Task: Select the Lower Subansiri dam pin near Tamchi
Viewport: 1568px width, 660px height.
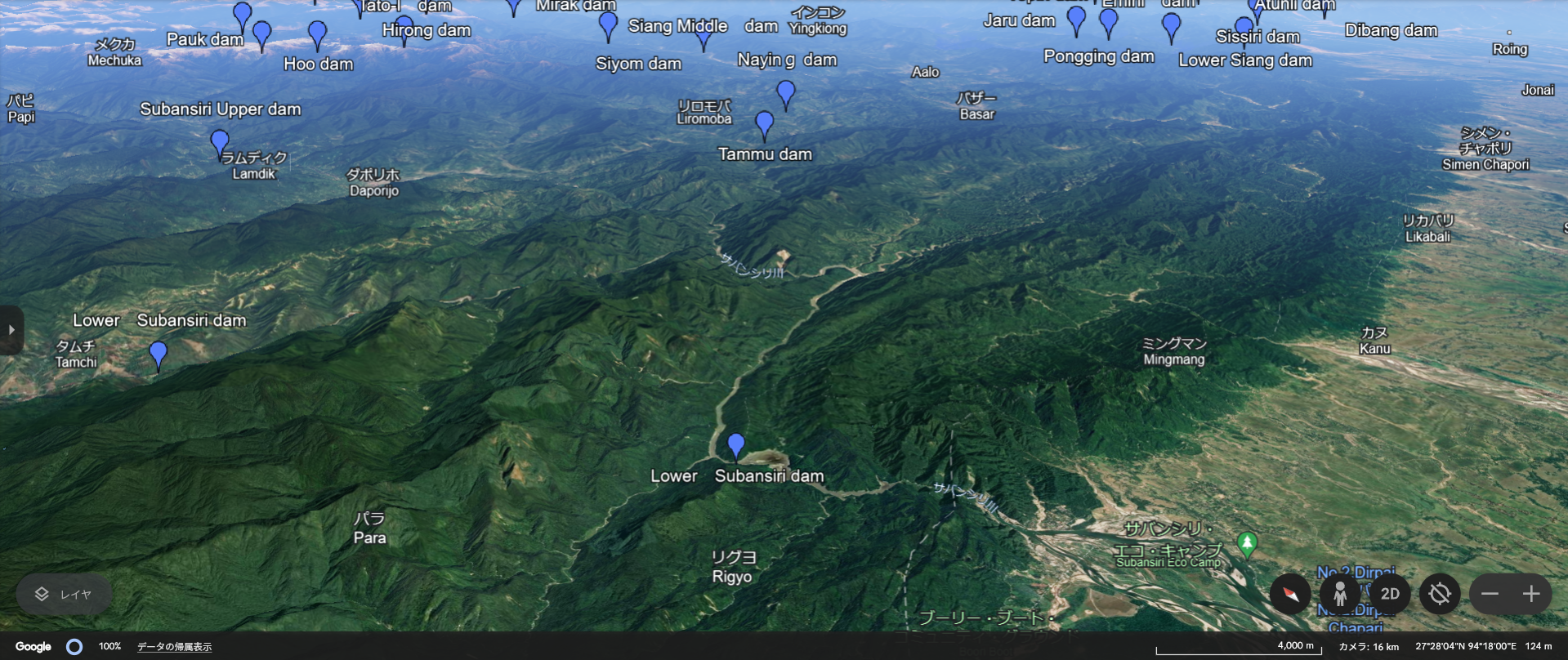Action: coord(158,354)
